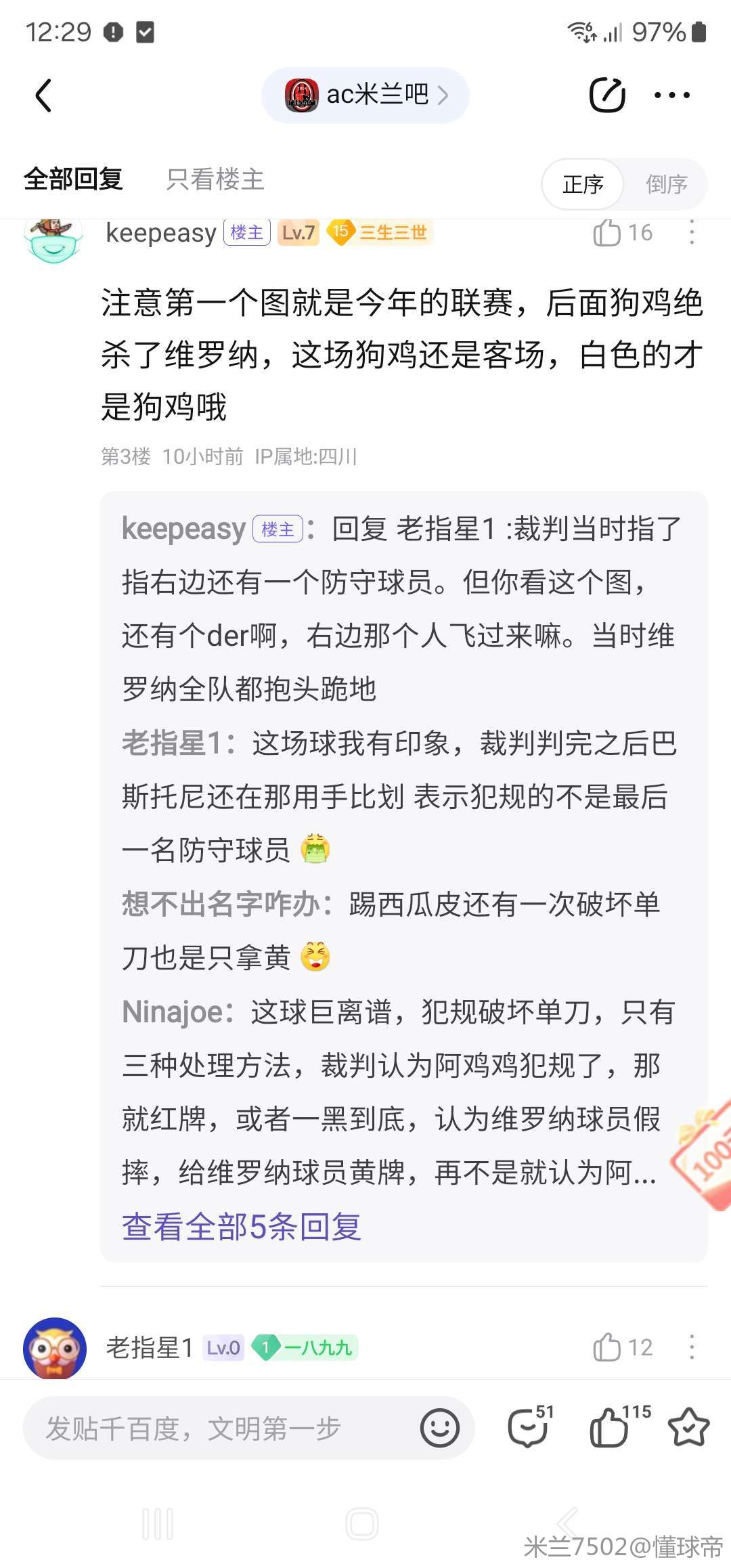Switch to the 全部回复 tab
Image resolution: width=731 pixels, height=1568 pixels.
click(x=73, y=179)
